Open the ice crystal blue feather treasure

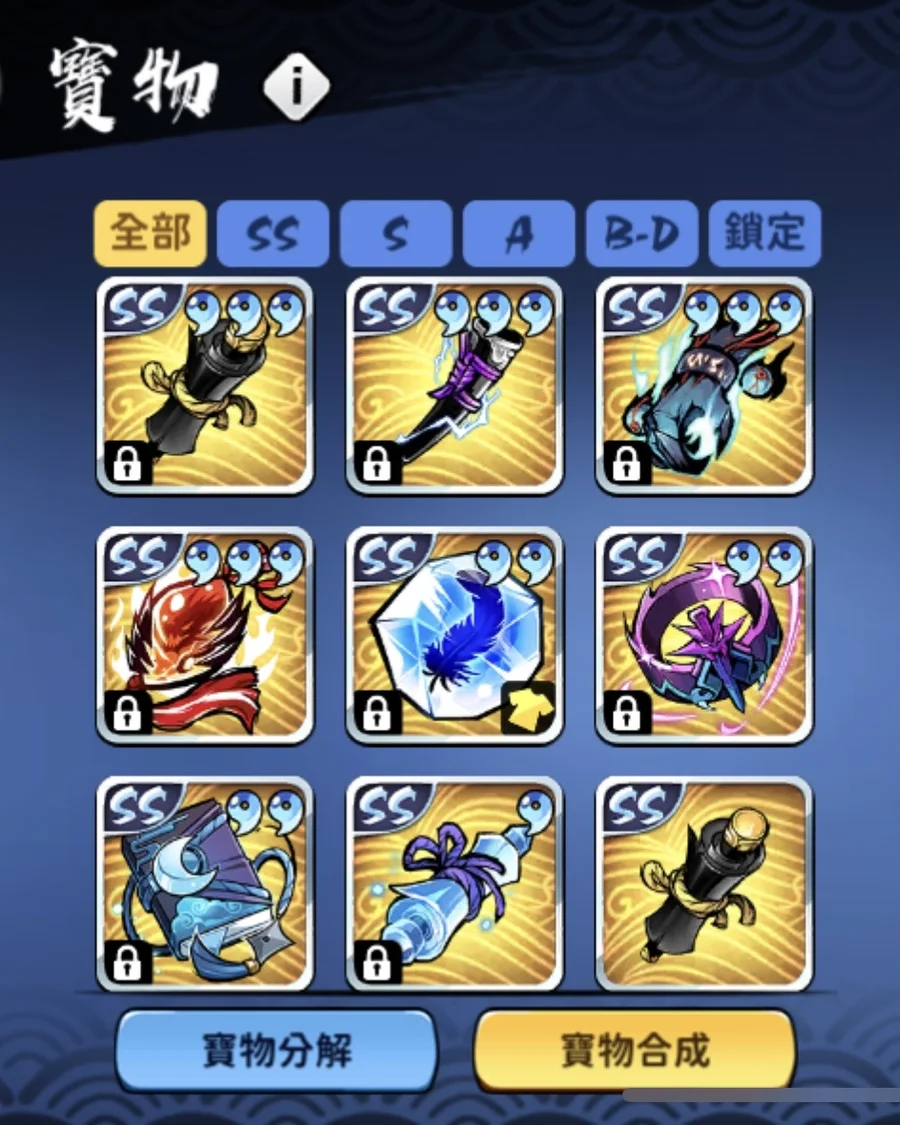point(455,636)
